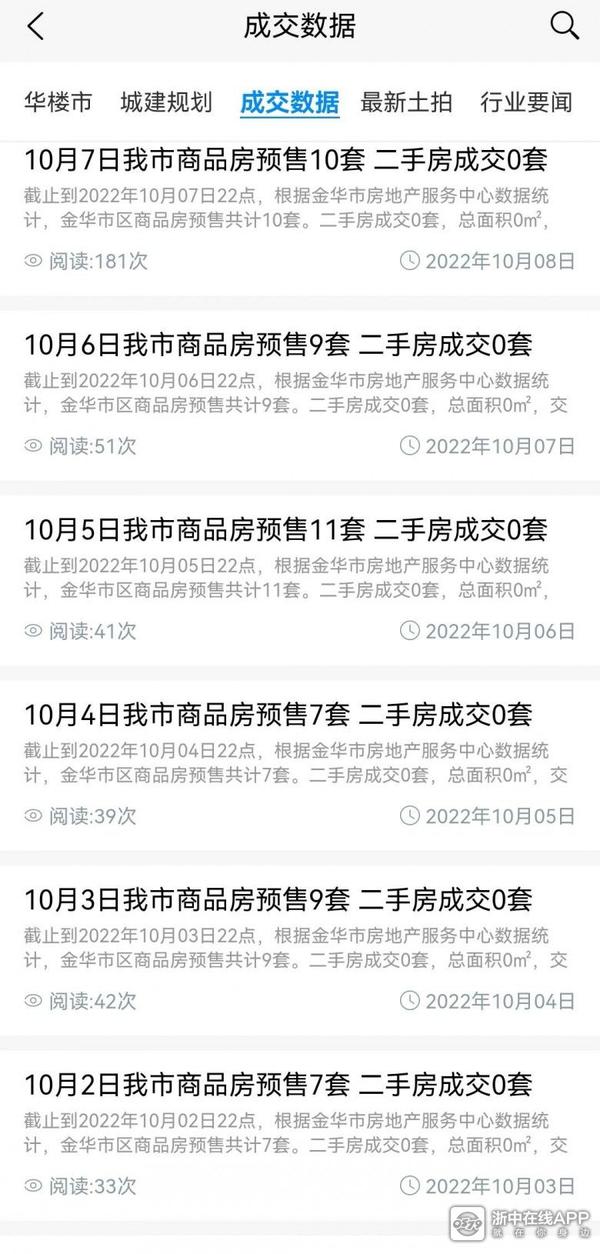
Task: Go back using the top-left arrow
Action: click(x=36, y=27)
